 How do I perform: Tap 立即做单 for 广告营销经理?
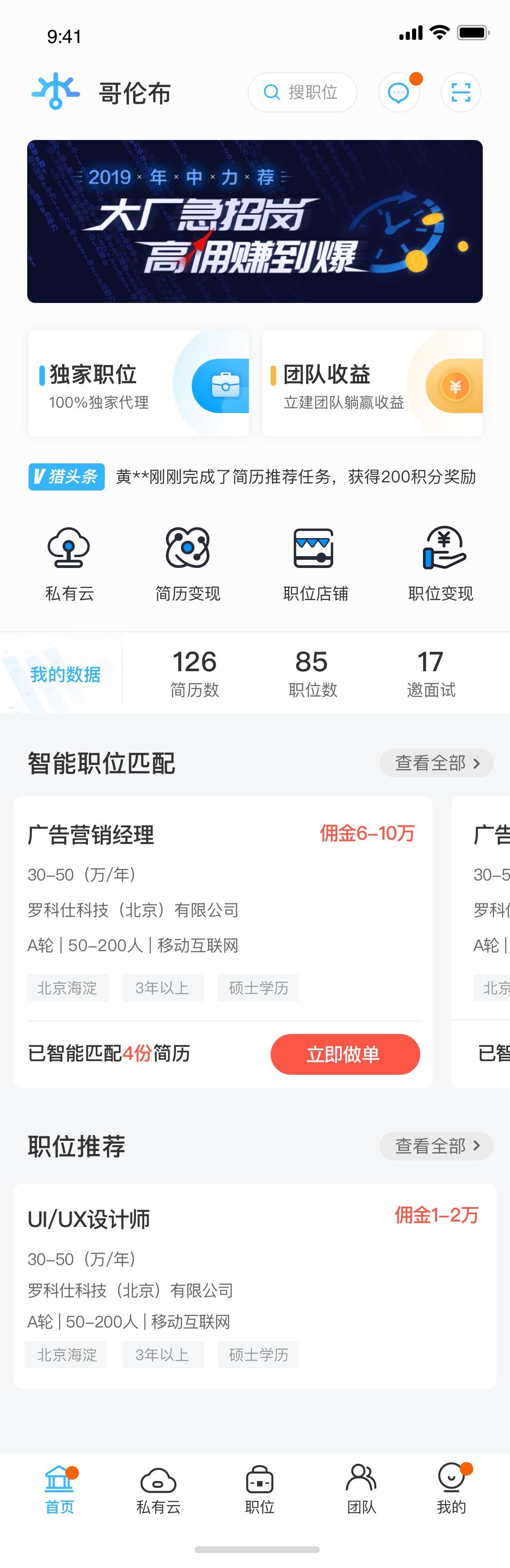pyautogui.click(x=345, y=1053)
